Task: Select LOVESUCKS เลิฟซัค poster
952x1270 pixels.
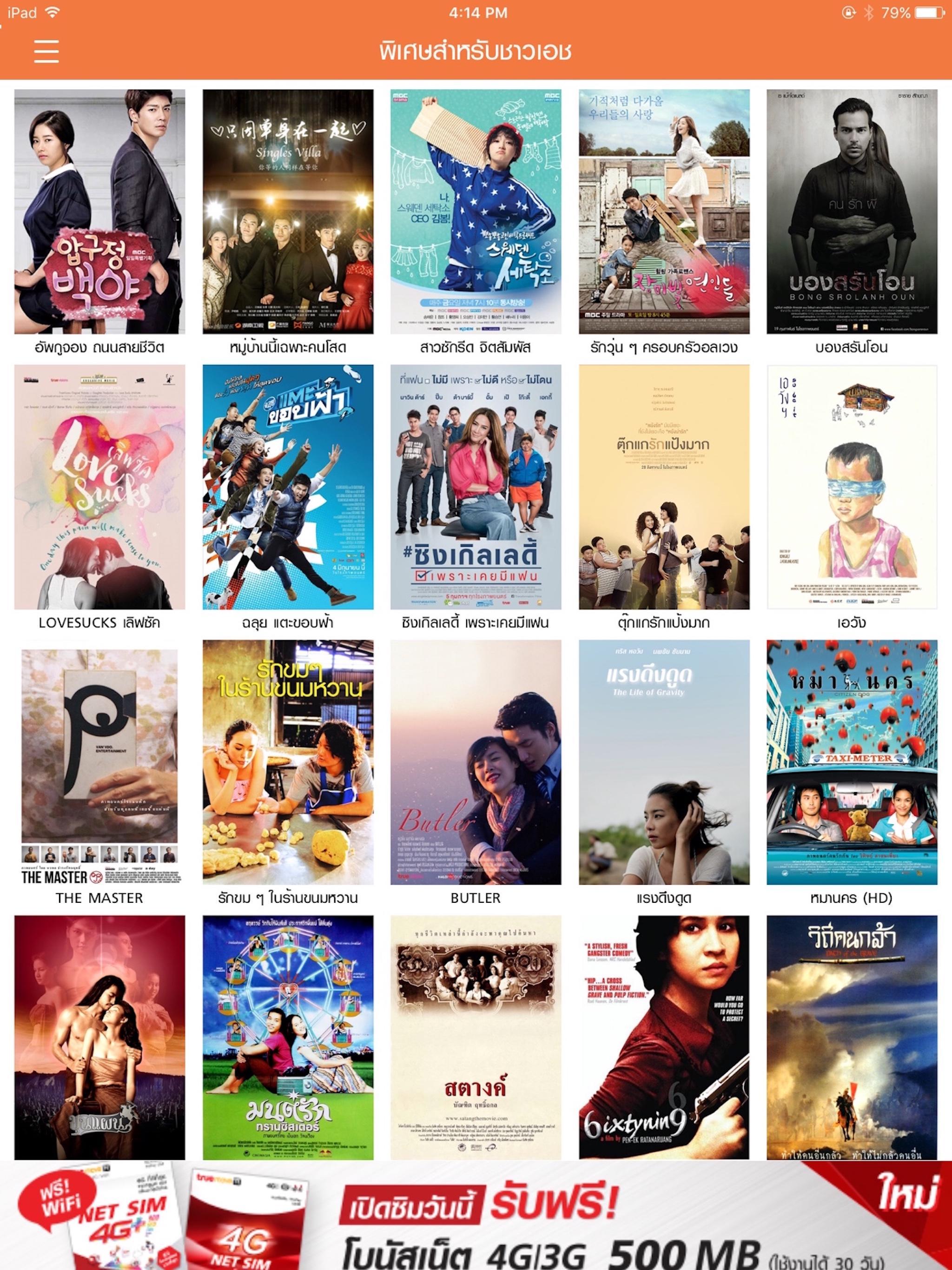Action: [99, 487]
